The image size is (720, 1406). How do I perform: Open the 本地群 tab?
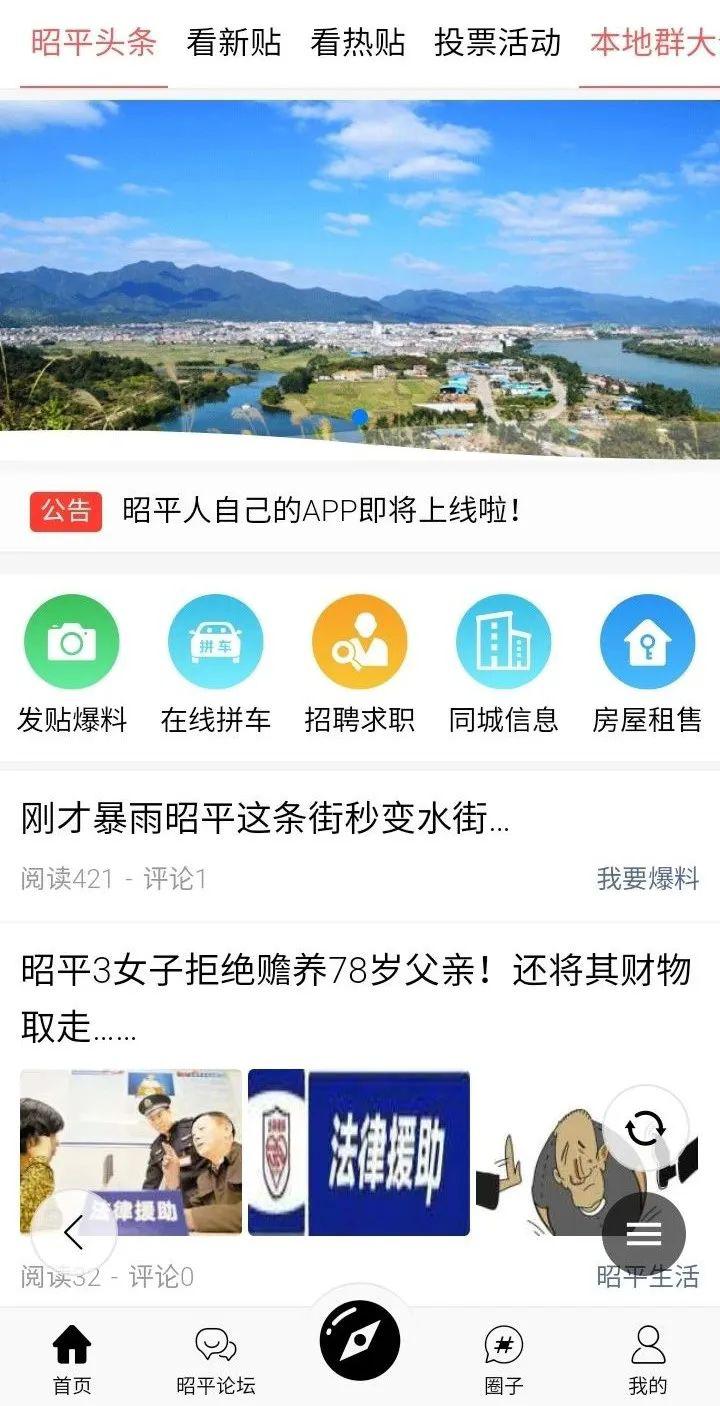[652, 43]
